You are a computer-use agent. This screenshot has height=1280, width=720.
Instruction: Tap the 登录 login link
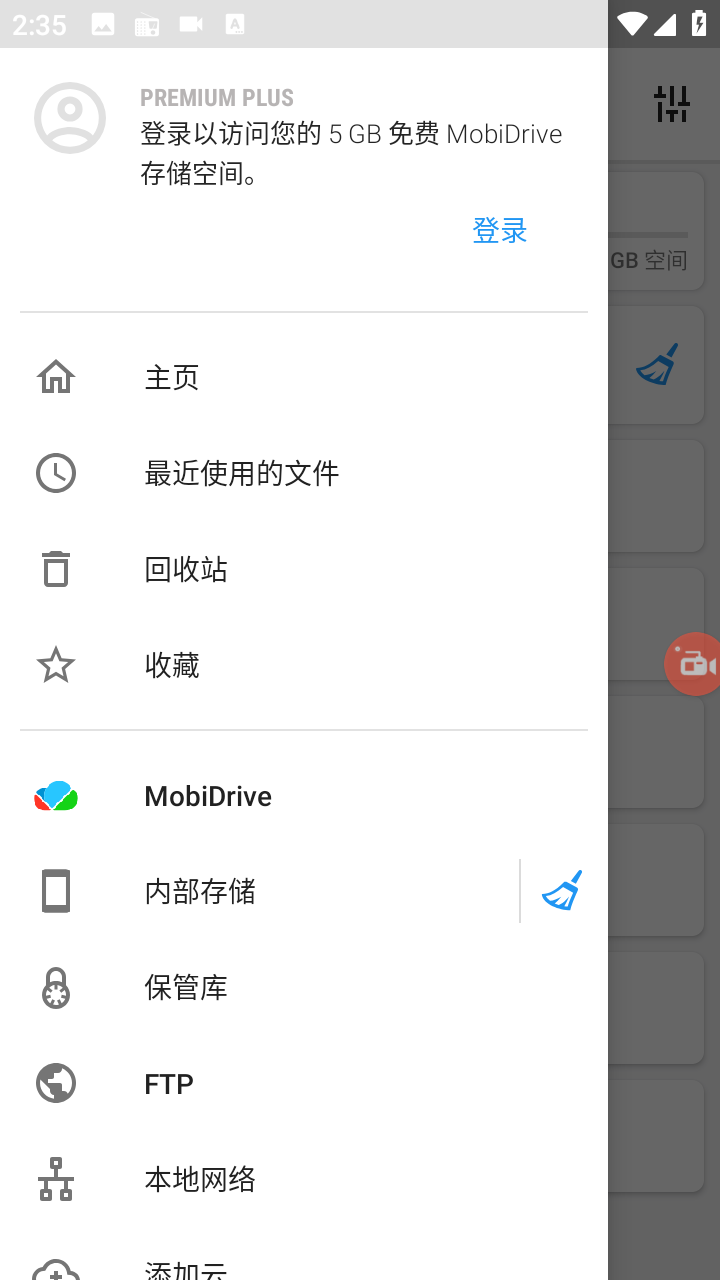point(499,231)
